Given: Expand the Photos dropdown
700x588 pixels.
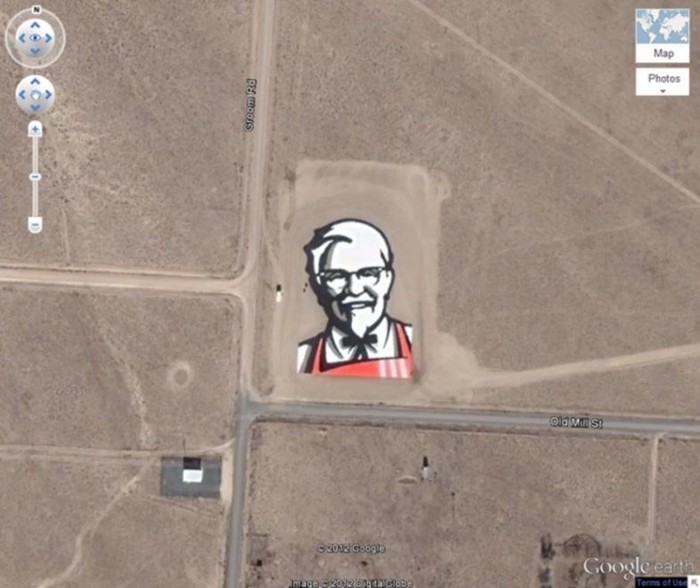Looking at the screenshot, I should pos(662,81).
